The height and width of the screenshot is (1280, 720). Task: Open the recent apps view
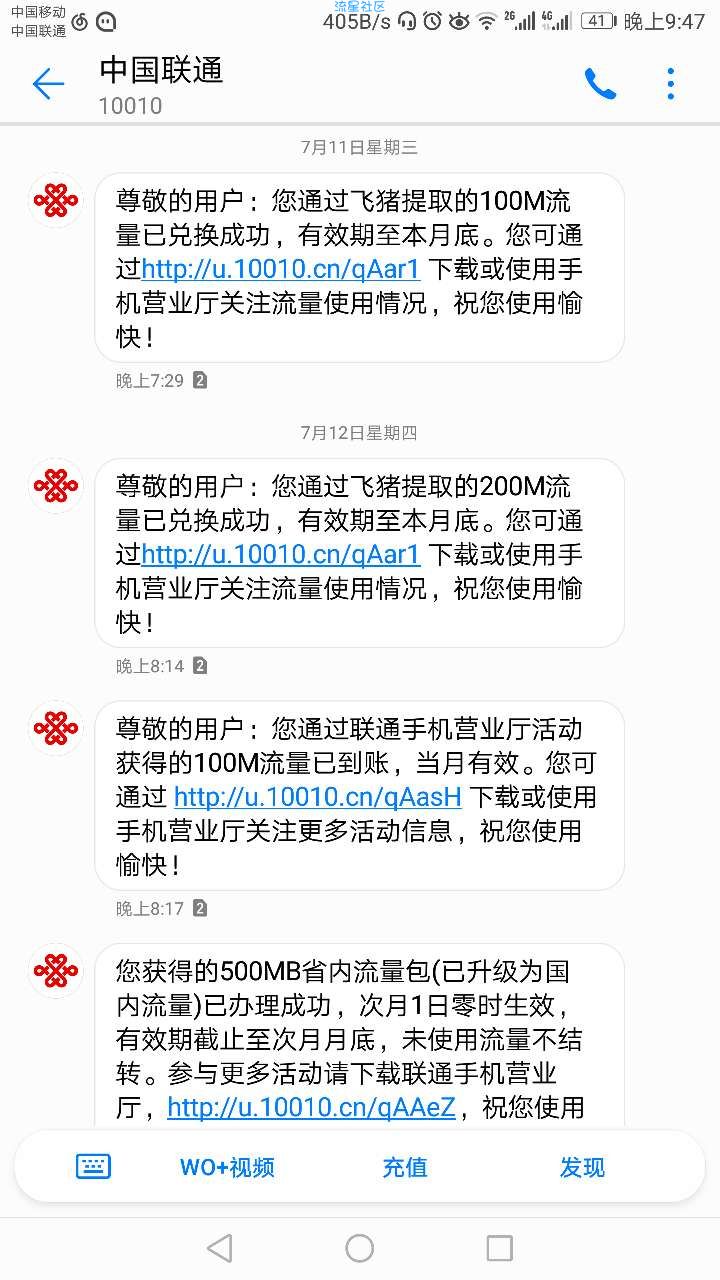coord(499,1247)
